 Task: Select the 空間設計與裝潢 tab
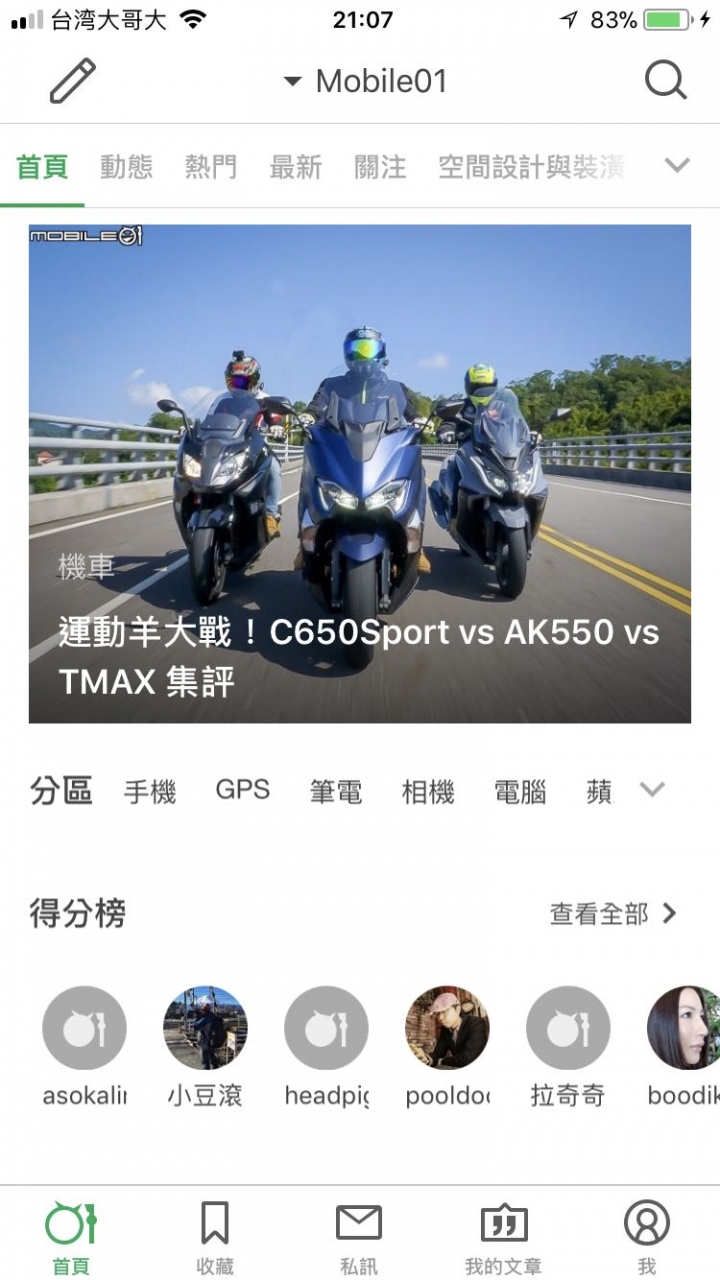pyautogui.click(x=531, y=167)
